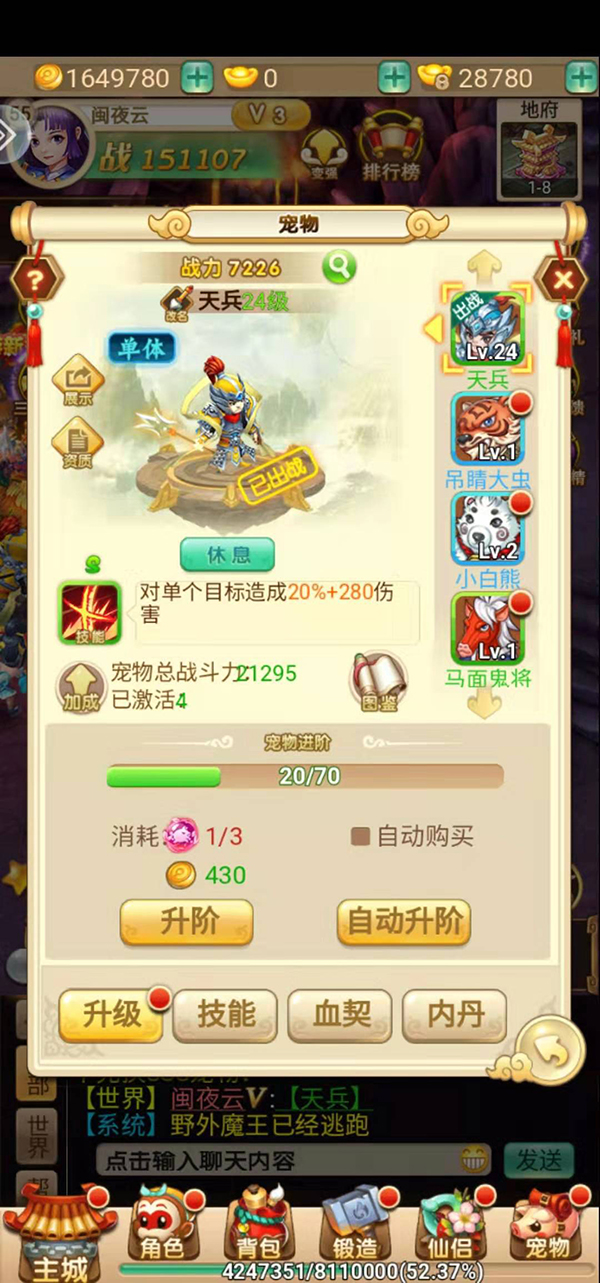The image size is (600, 1283).
Task: Switch to the 技能 tab
Action: pyautogui.click(x=226, y=1015)
